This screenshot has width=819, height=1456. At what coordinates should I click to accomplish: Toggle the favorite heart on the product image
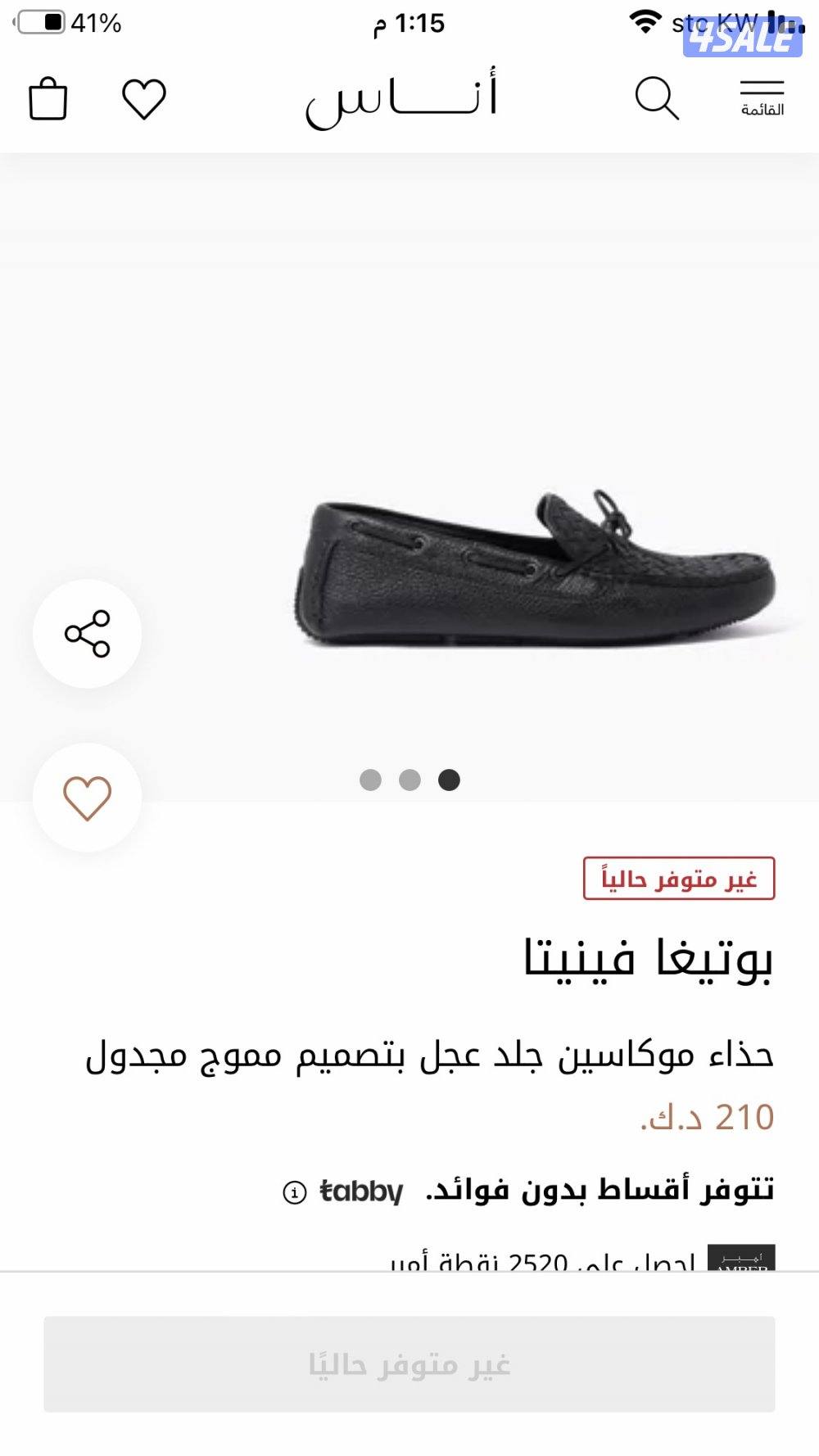[x=87, y=795]
